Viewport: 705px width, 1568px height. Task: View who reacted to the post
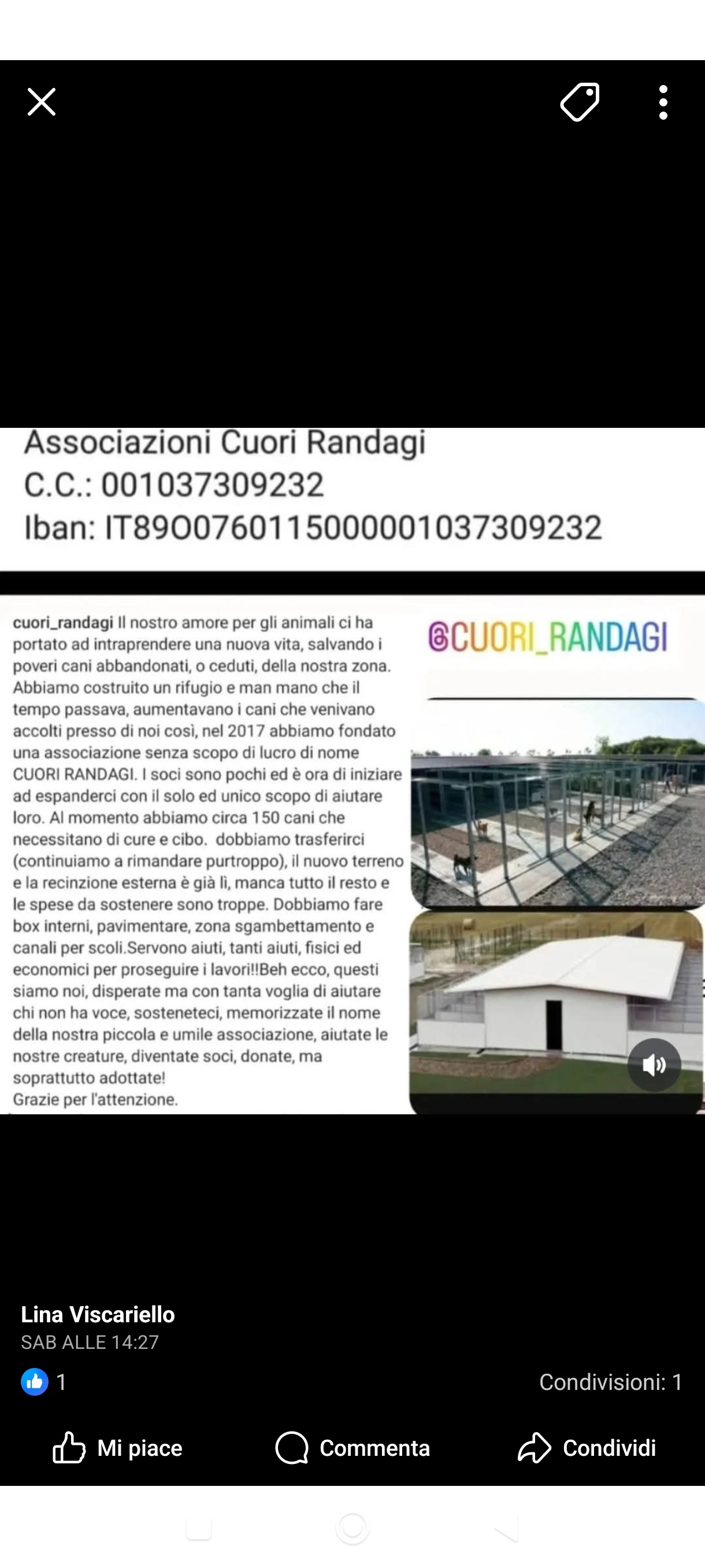tap(44, 1382)
